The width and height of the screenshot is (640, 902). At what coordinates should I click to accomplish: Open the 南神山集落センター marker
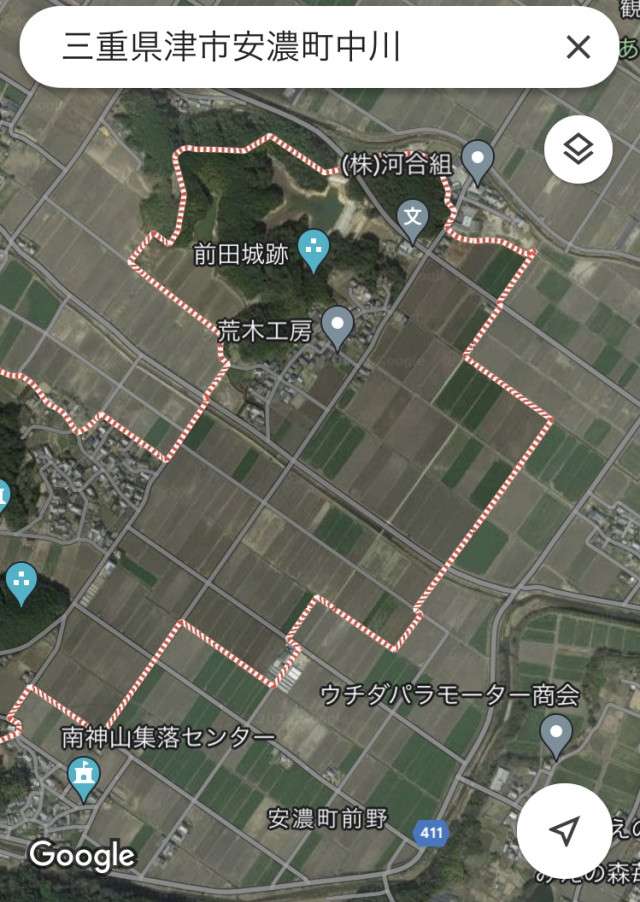pyautogui.click(x=84, y=776)
